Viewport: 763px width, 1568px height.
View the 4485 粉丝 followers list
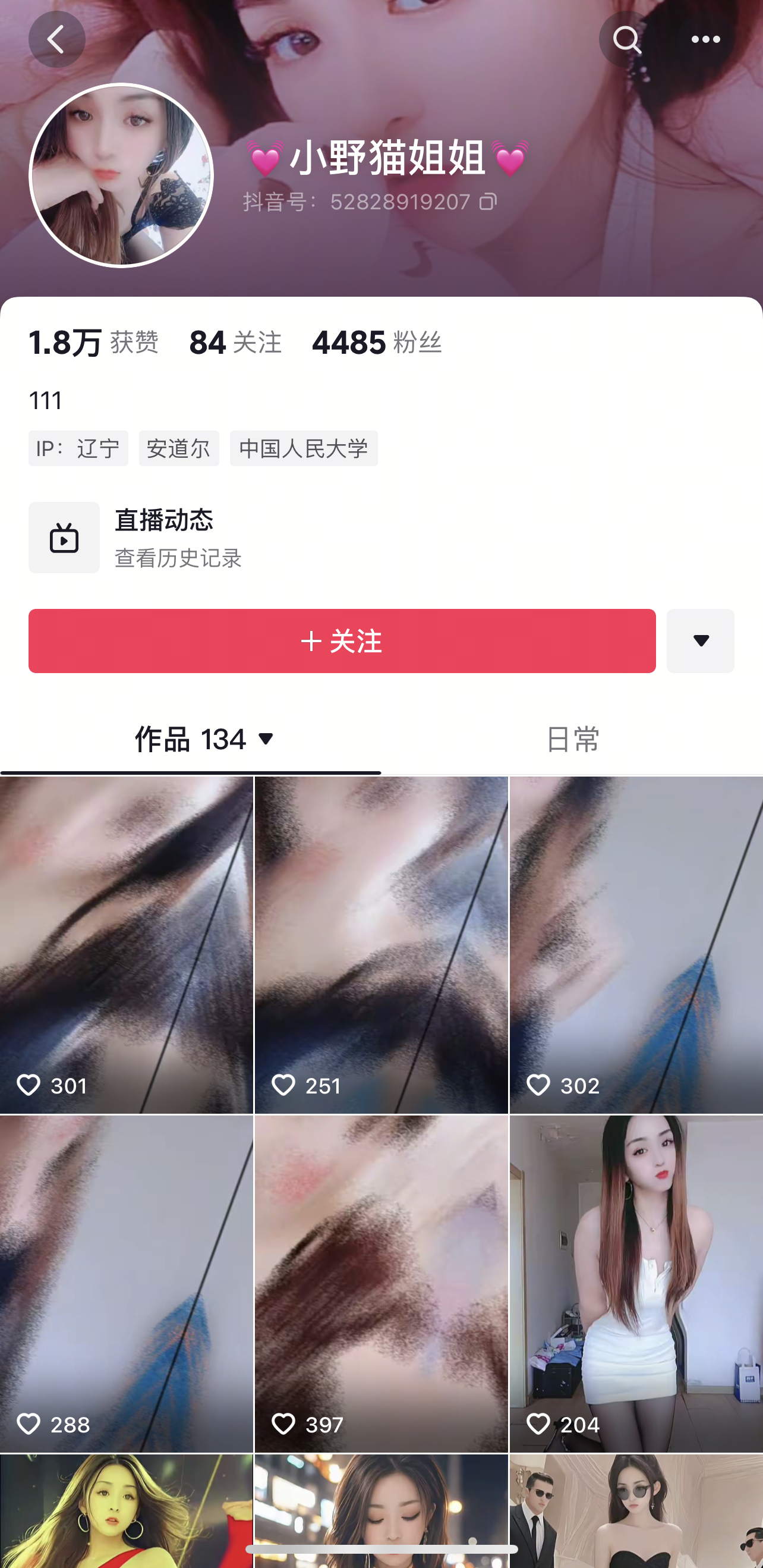376,342
